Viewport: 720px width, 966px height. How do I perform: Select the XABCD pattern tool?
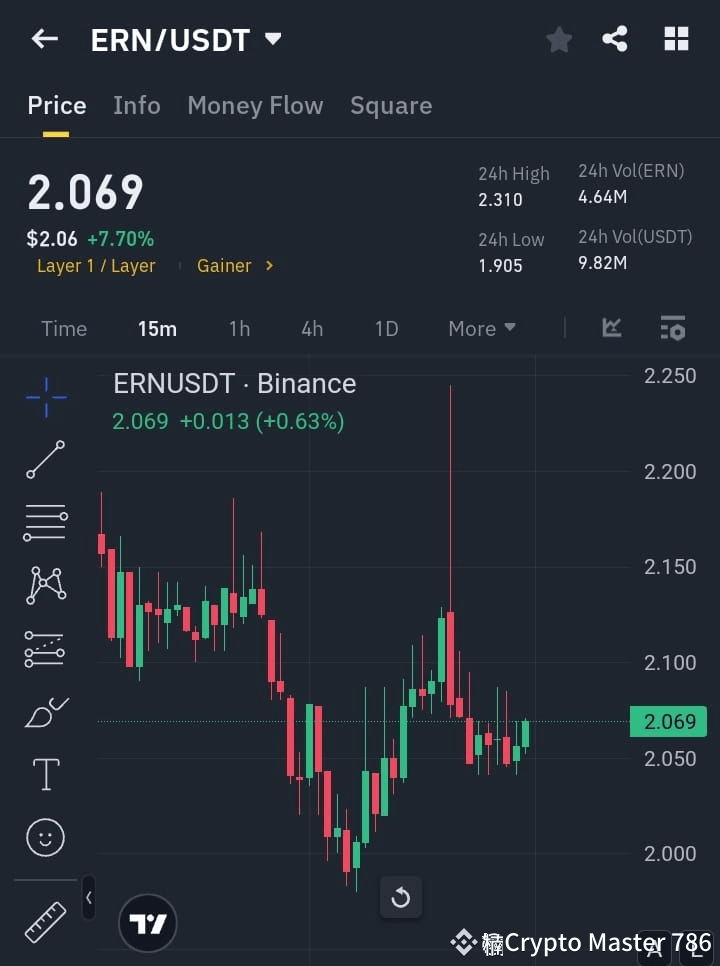click(x=45, y=586)
